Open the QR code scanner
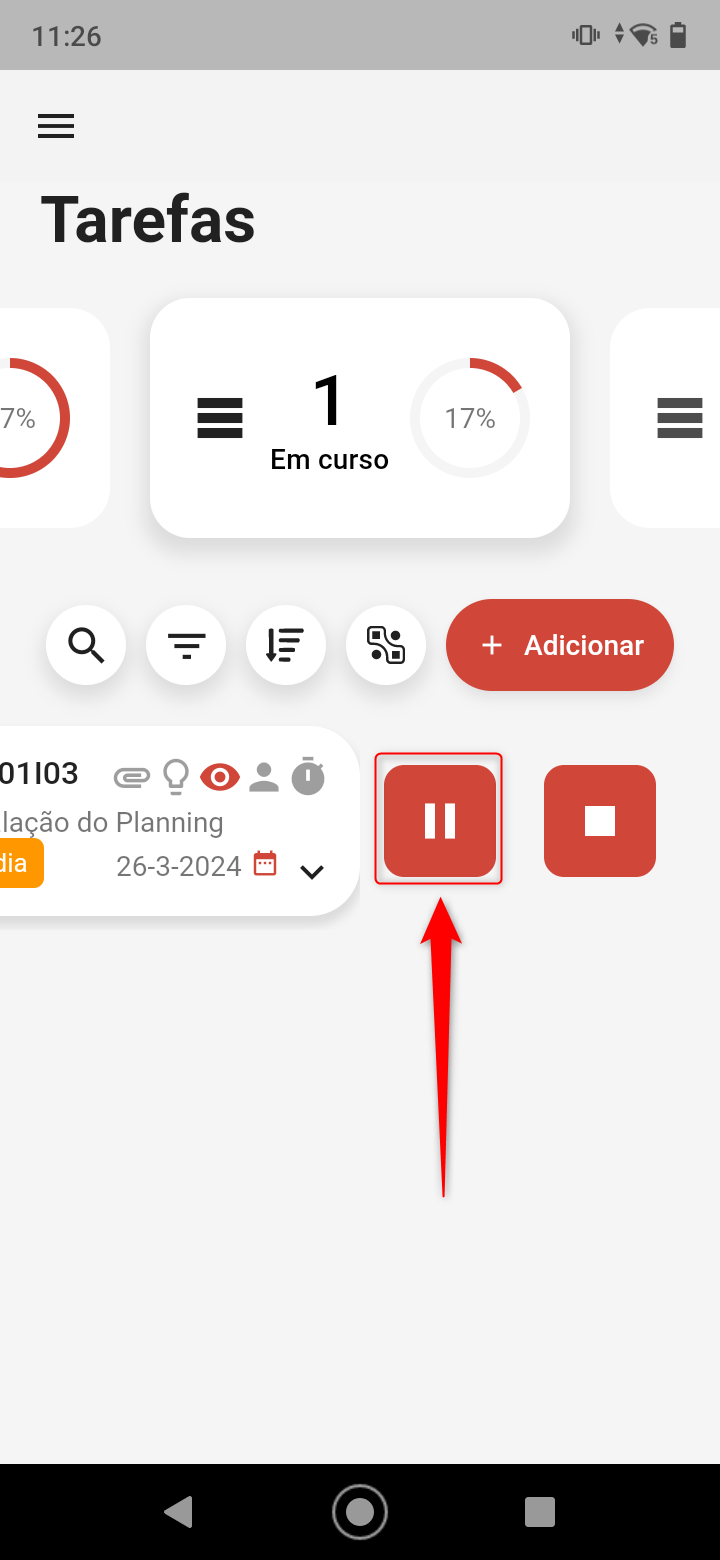 (386, 645)
